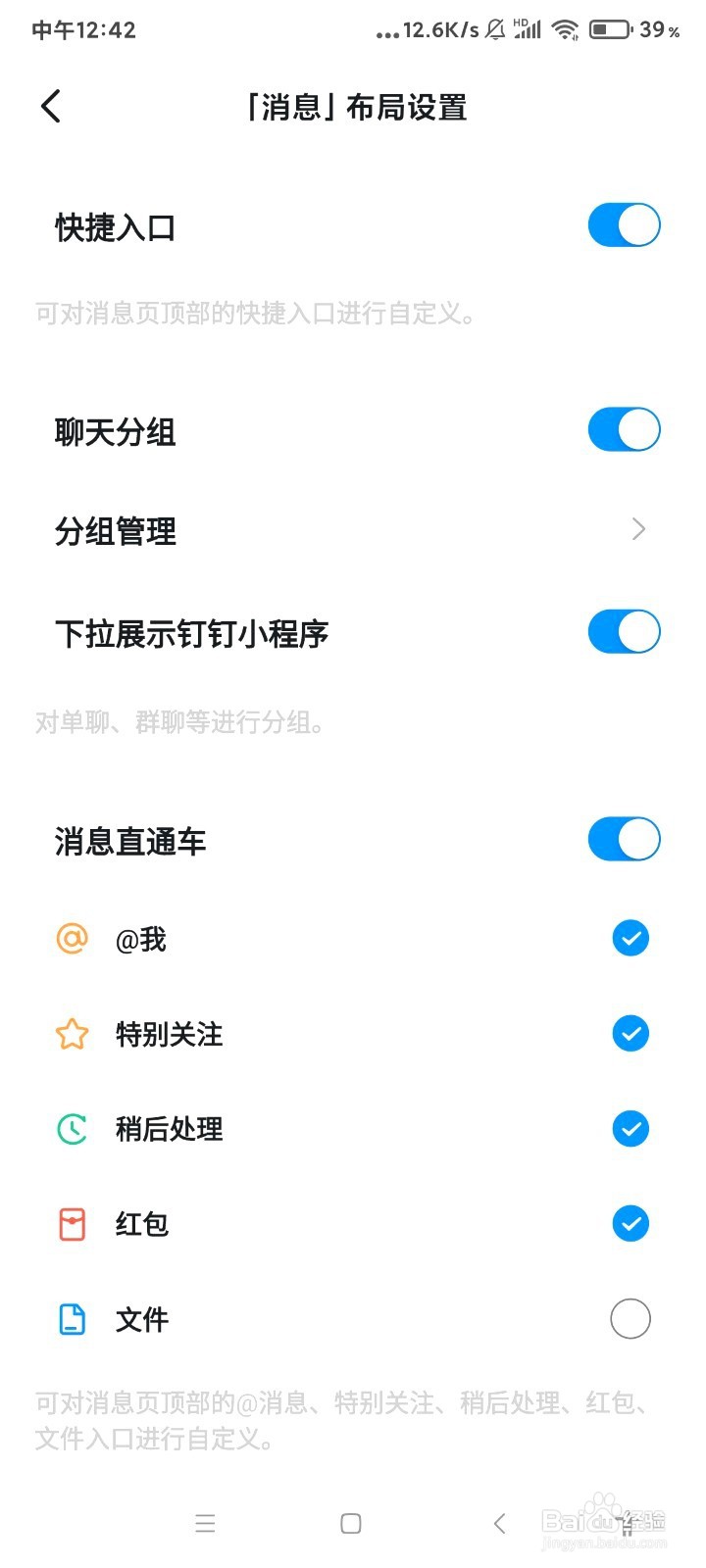The height and width of the screenshot is (1568, 706).
Task: Turn off the 快捷入口 switch
Action: coord(624,225)
